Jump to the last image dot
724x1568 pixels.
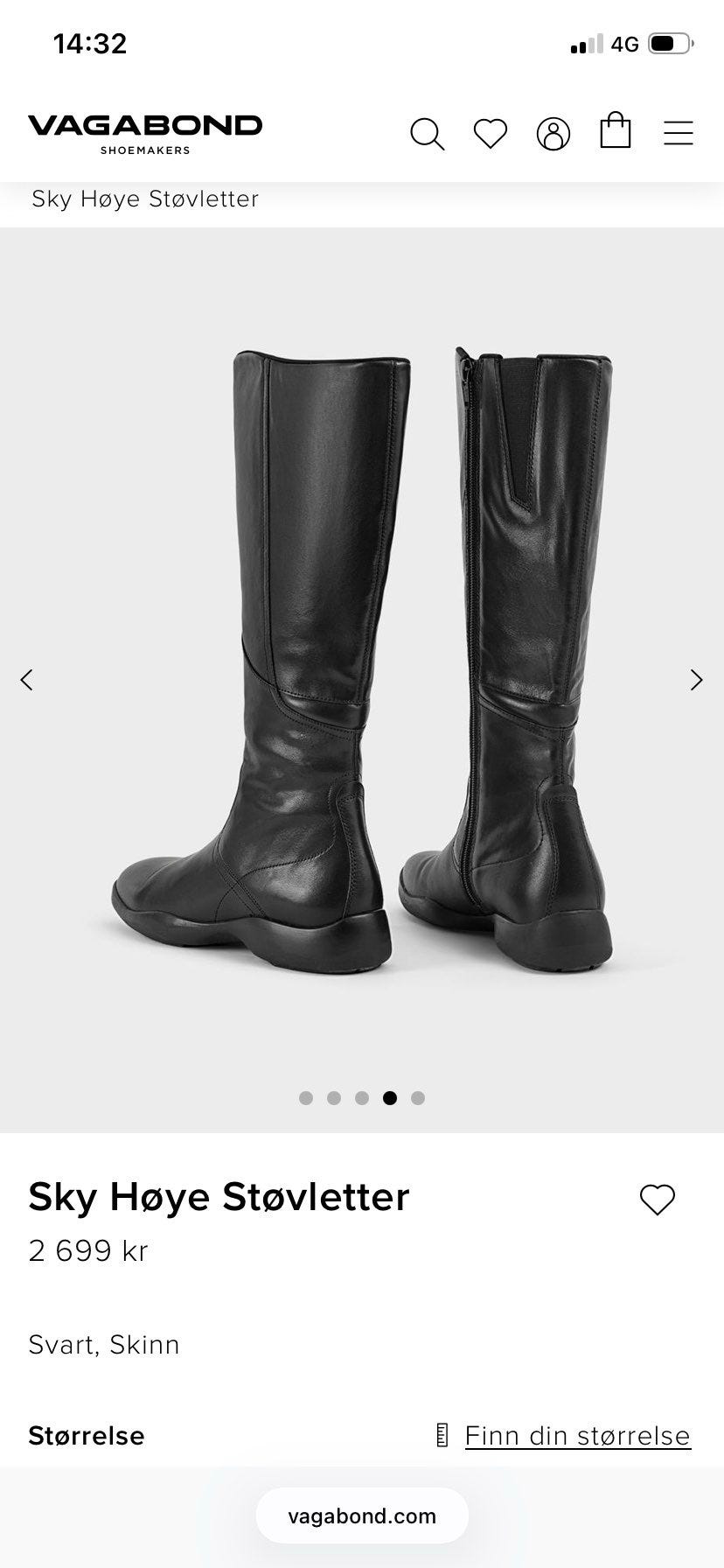(x=418, y=1098)
